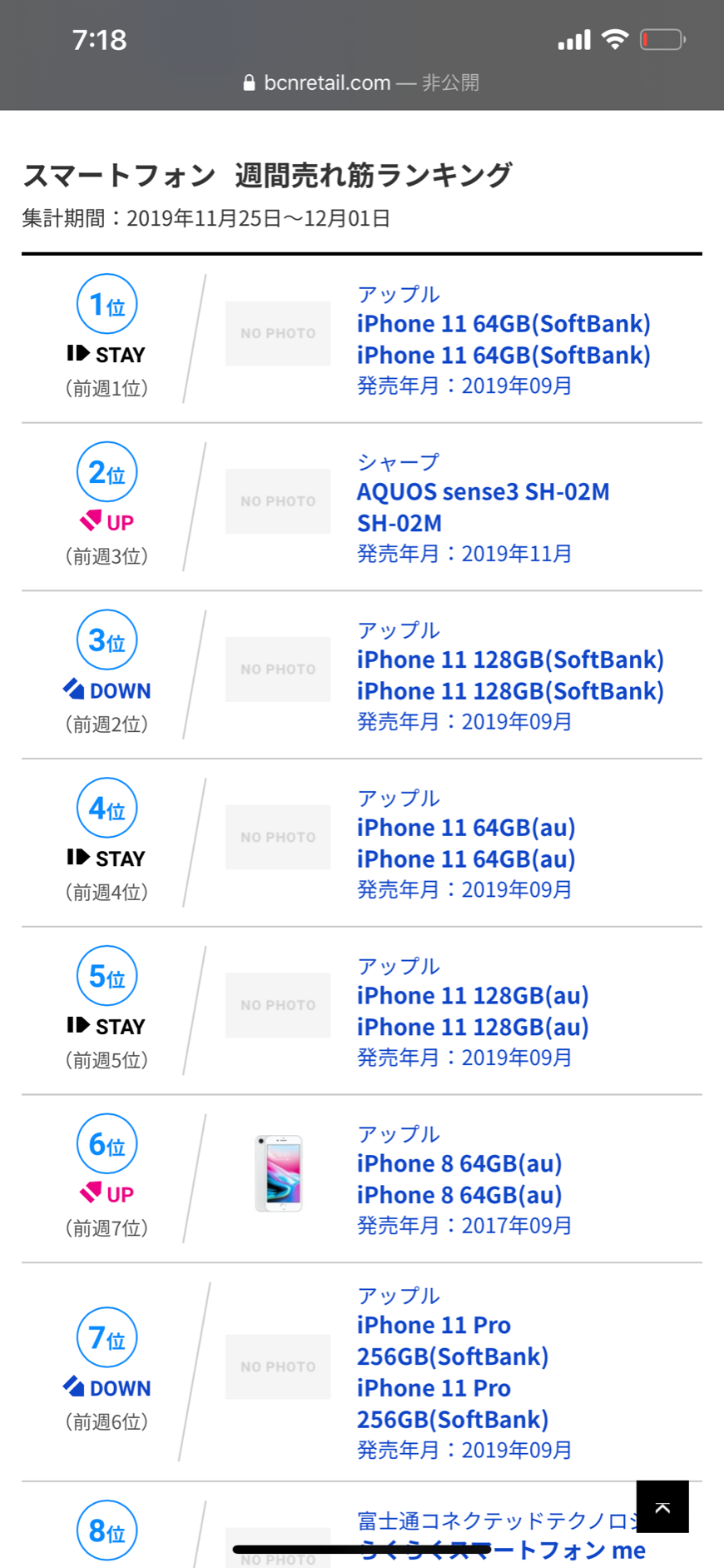Open the iPhone 11 64GB(au) link

coord(466,829)
